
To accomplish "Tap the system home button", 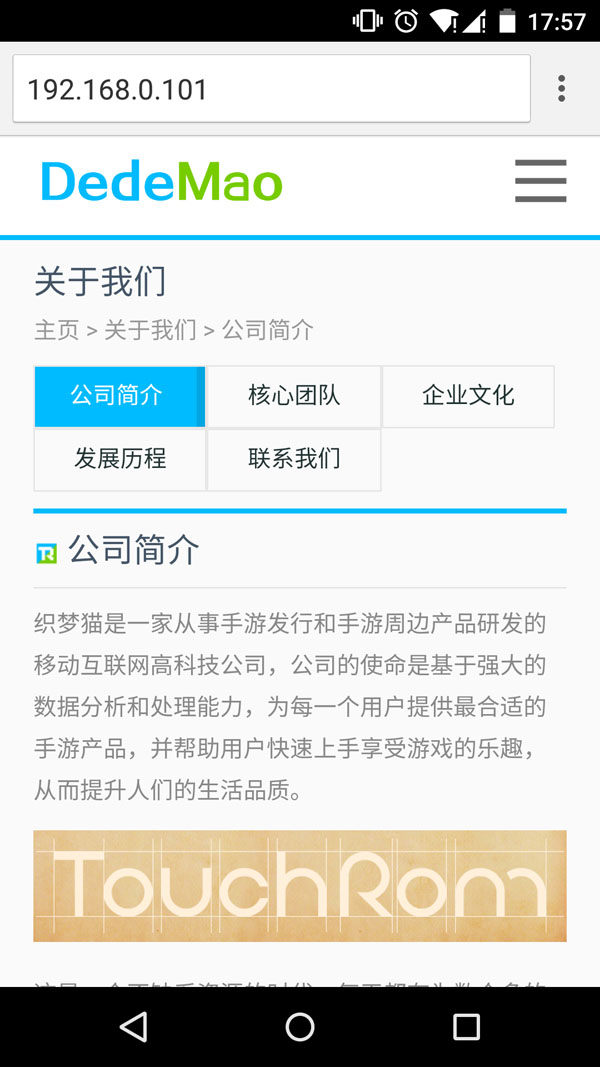I will (x=300, y=1027).
